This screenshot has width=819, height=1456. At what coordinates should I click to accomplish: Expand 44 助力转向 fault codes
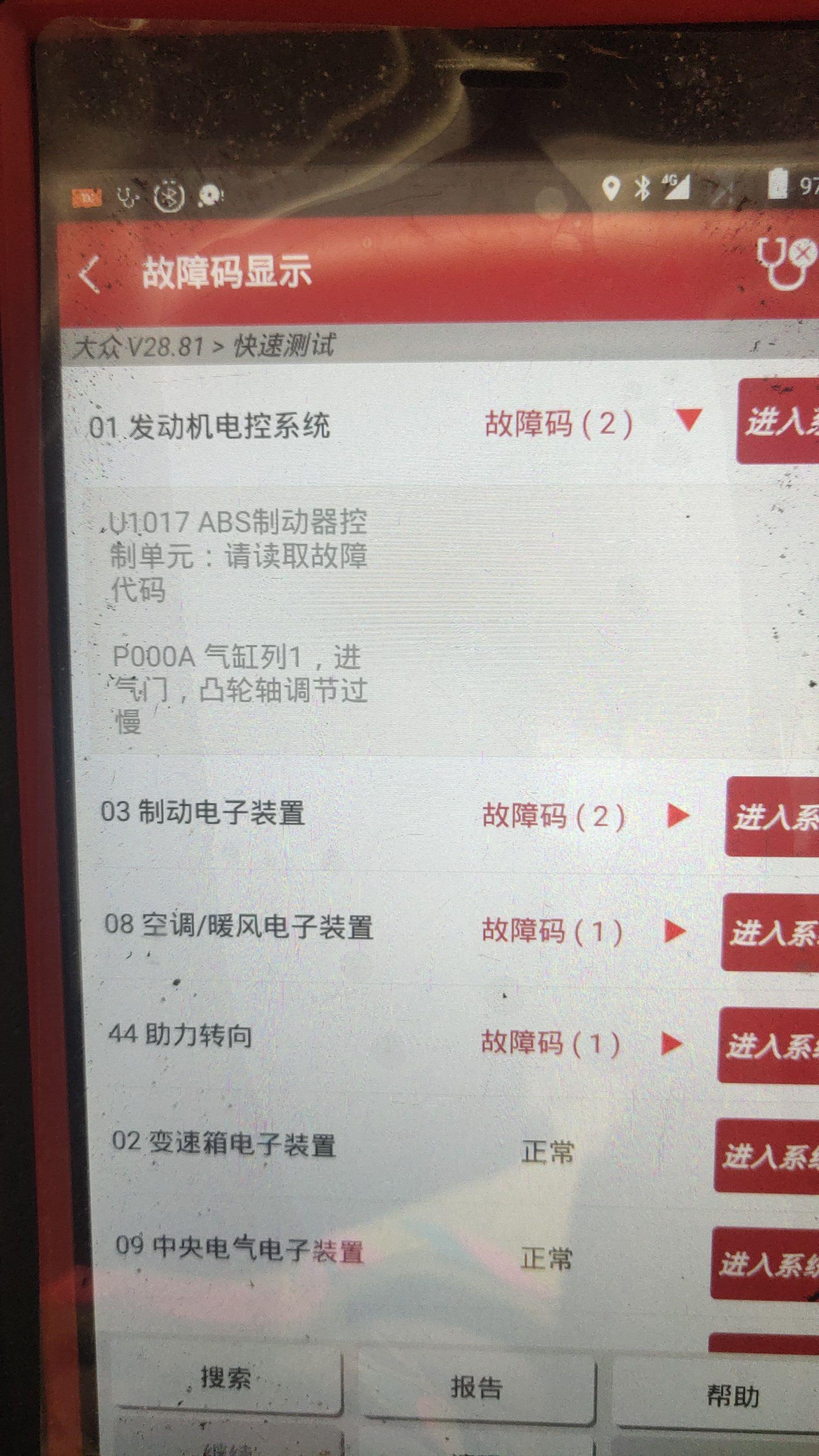(672, 1044)
